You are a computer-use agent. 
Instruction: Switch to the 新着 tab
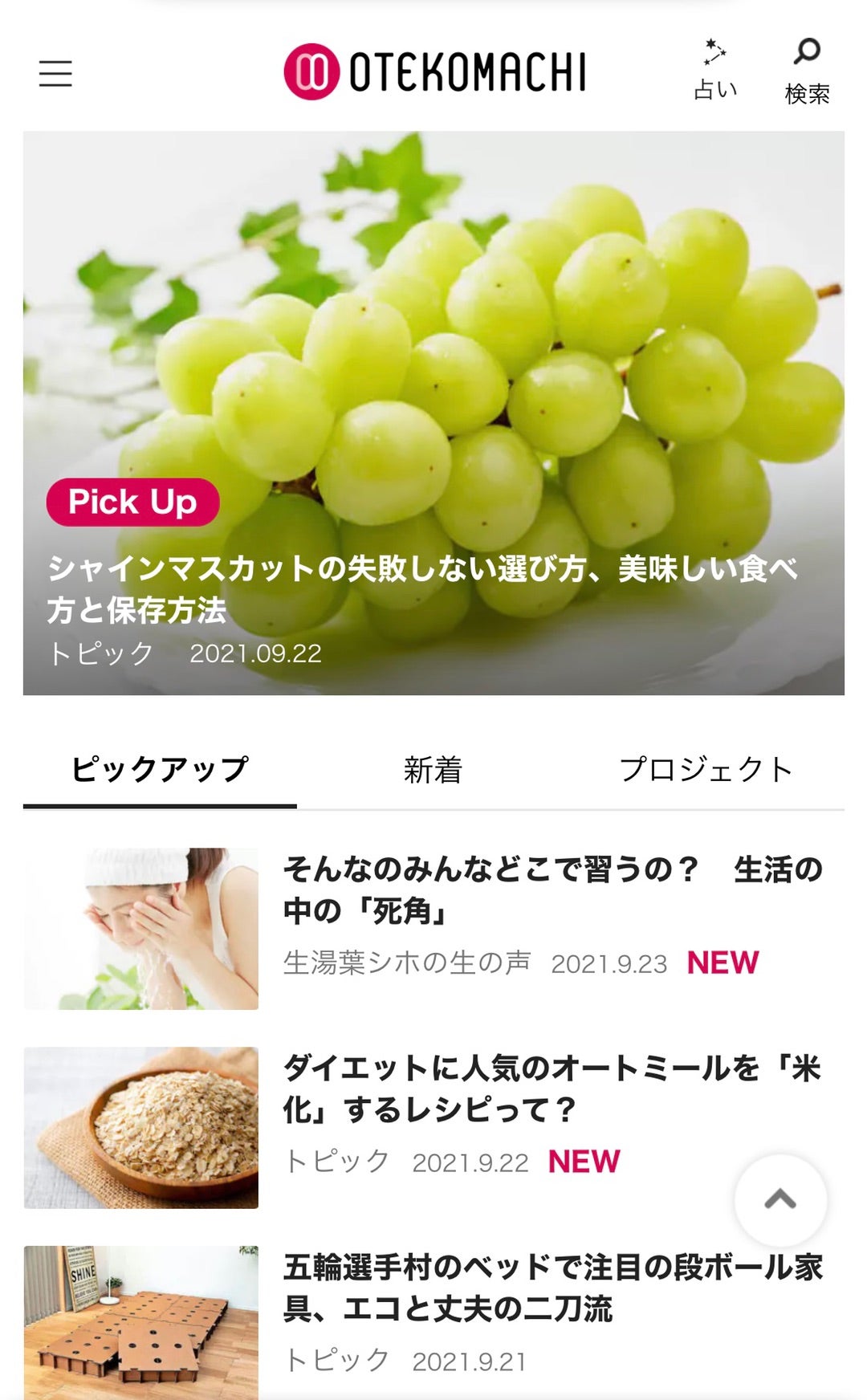point(433,770)
